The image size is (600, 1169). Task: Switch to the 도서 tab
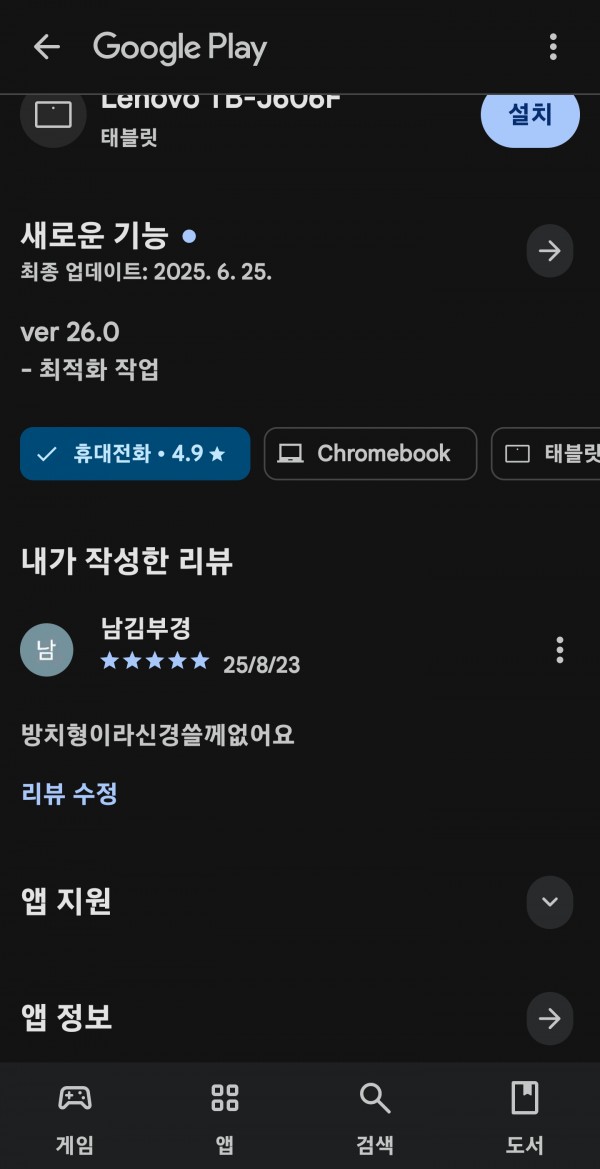pyautogui.click(x=524, y=1118)
